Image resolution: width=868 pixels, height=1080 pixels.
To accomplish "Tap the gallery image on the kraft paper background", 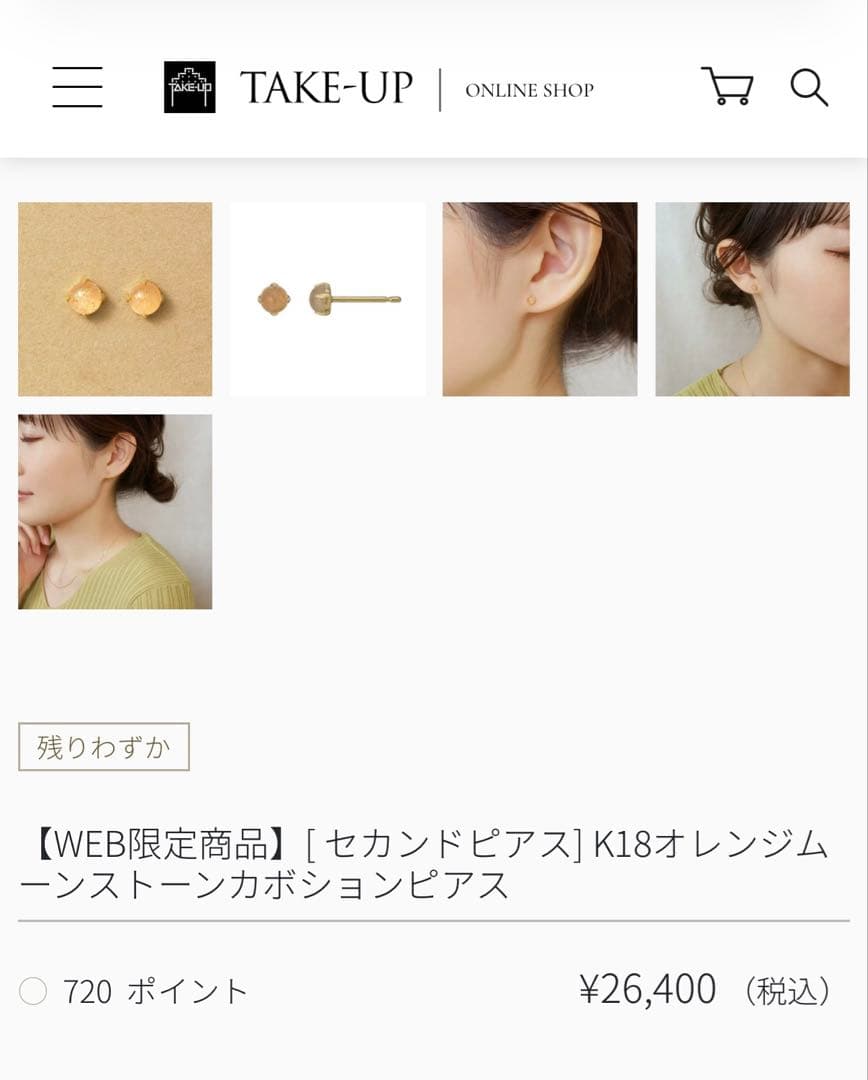I will tap(114, 298).
